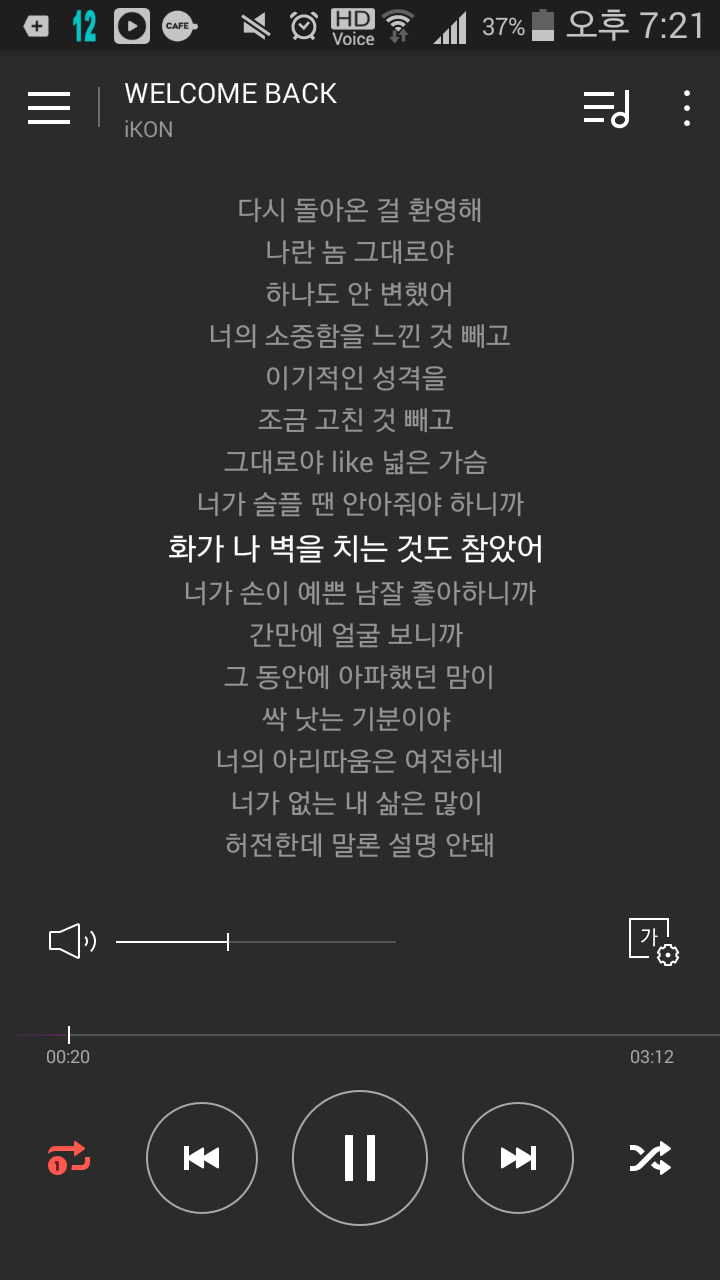The image size is (720, 1280).
Task: Tap the song progress bar
Action: click(360, 1034)
